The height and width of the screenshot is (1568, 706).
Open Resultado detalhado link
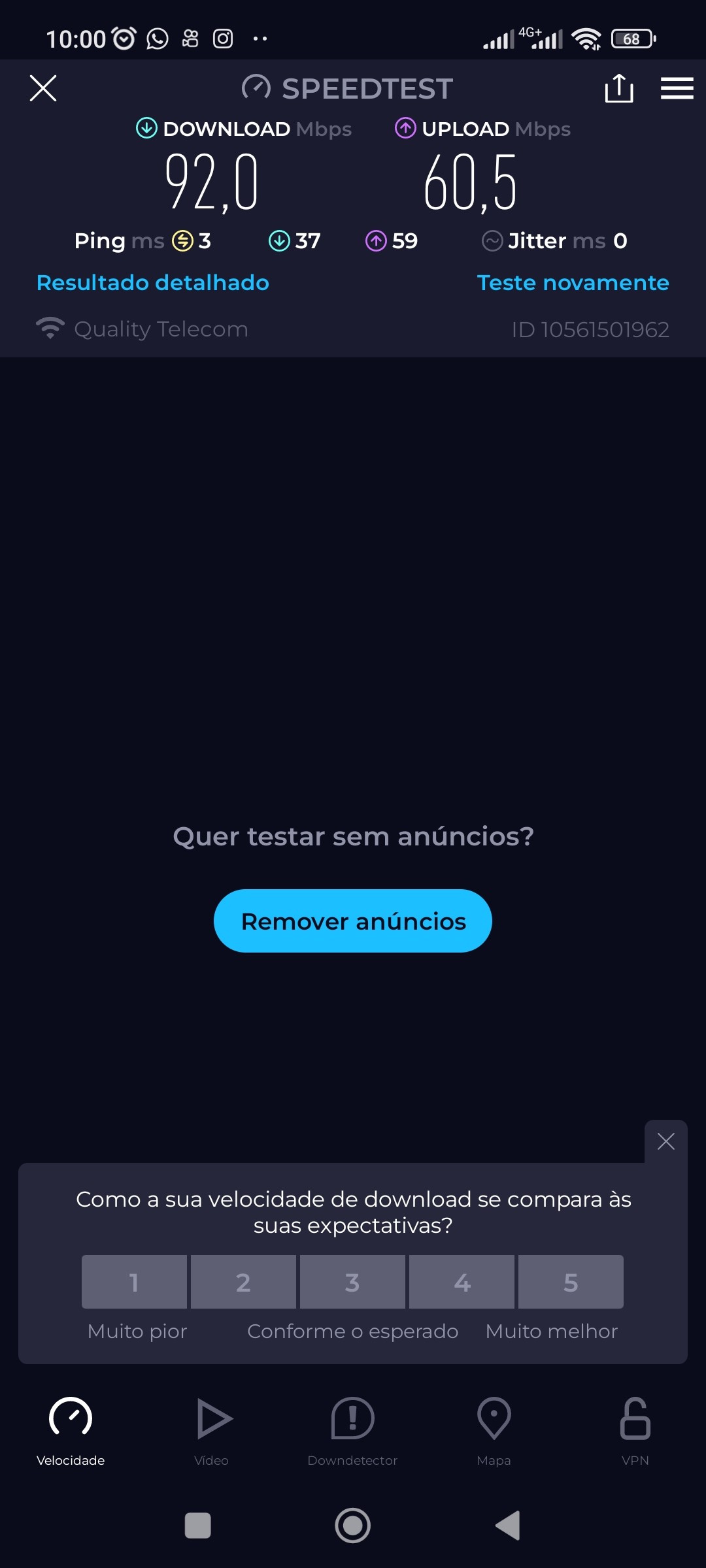pos(153,283)
